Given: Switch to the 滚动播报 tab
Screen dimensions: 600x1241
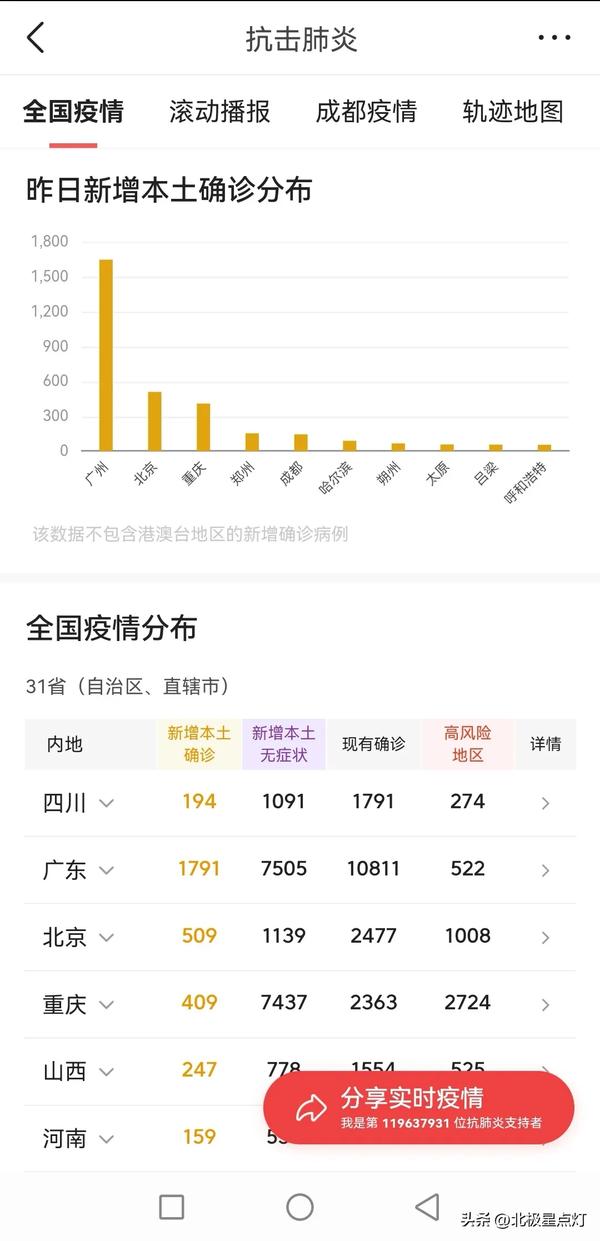Looking at the screenshot, I should tap(220, 111).
